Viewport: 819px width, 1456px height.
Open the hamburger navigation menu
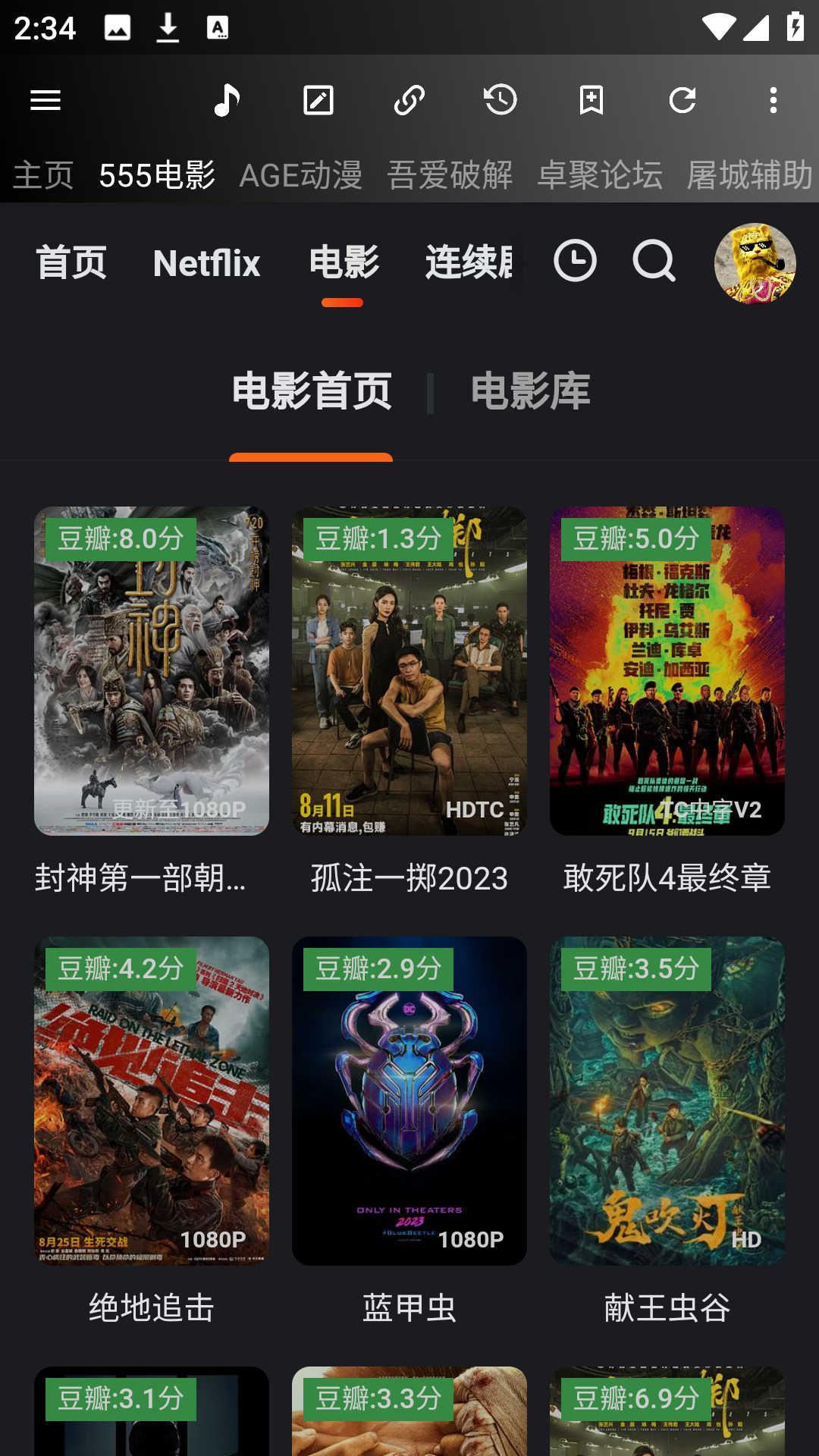click(x=45, y=99)
